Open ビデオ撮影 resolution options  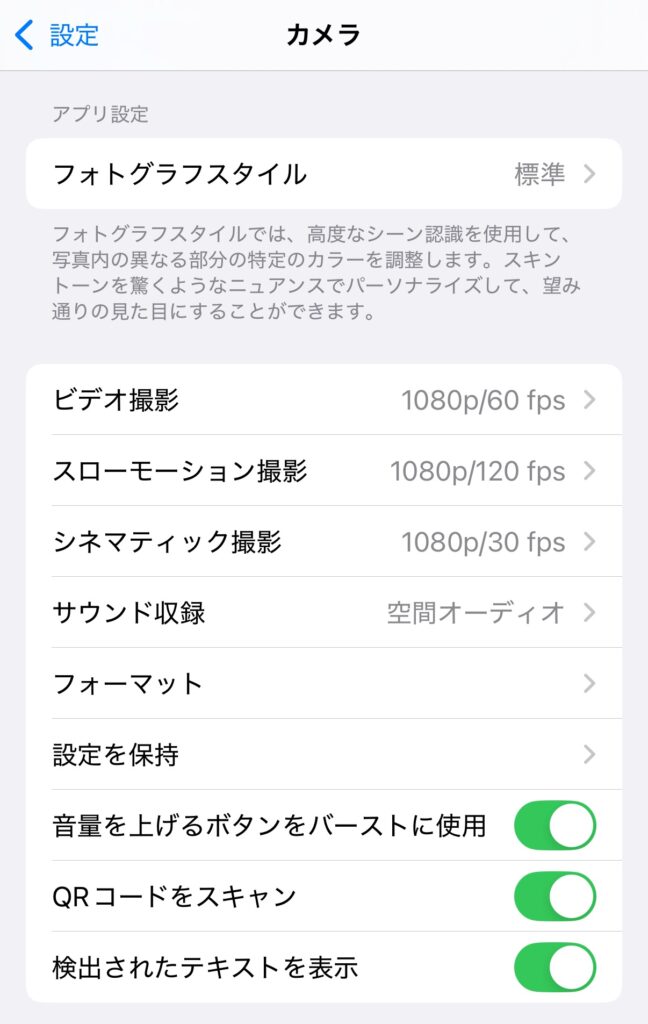[x=323, y=401]
